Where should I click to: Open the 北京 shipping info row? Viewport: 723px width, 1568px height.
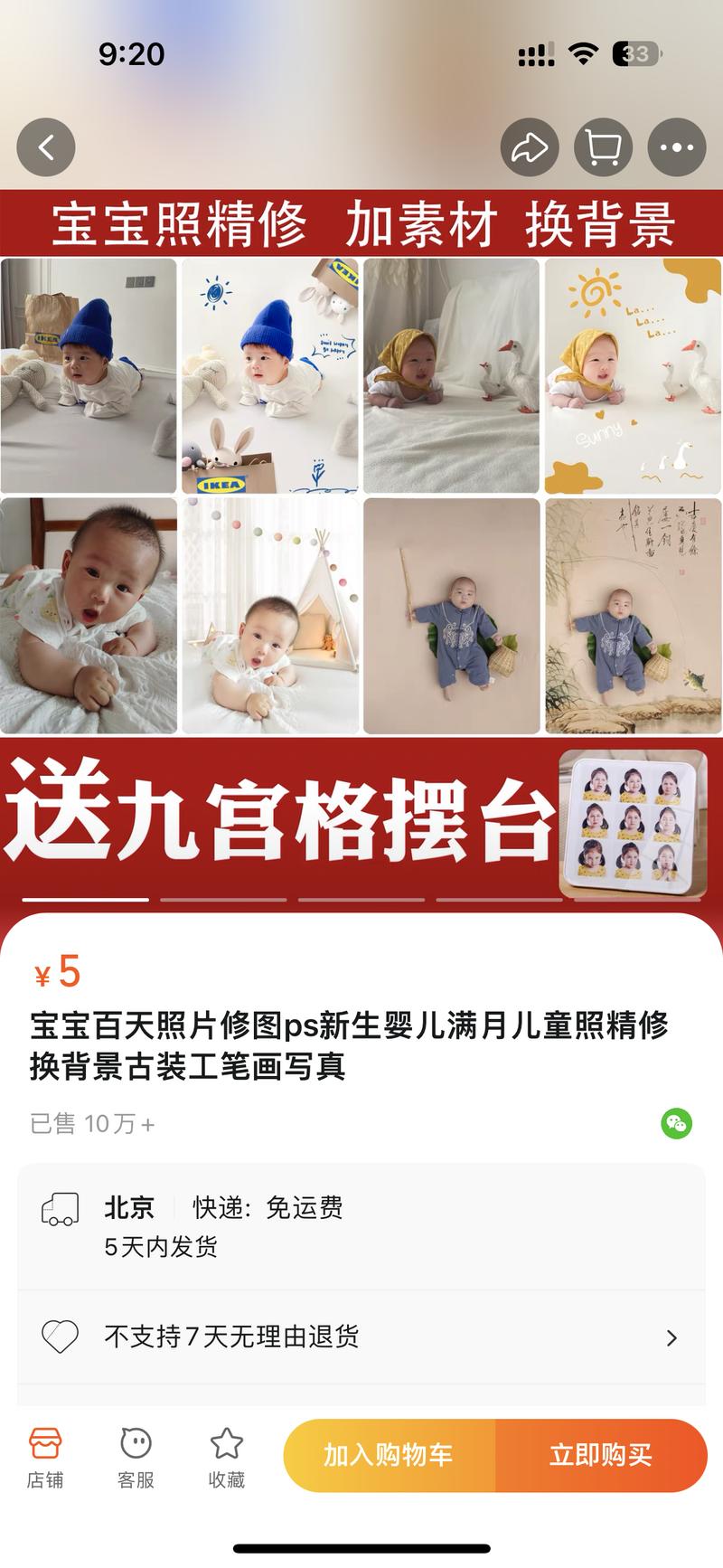[x=361, y=1226]
